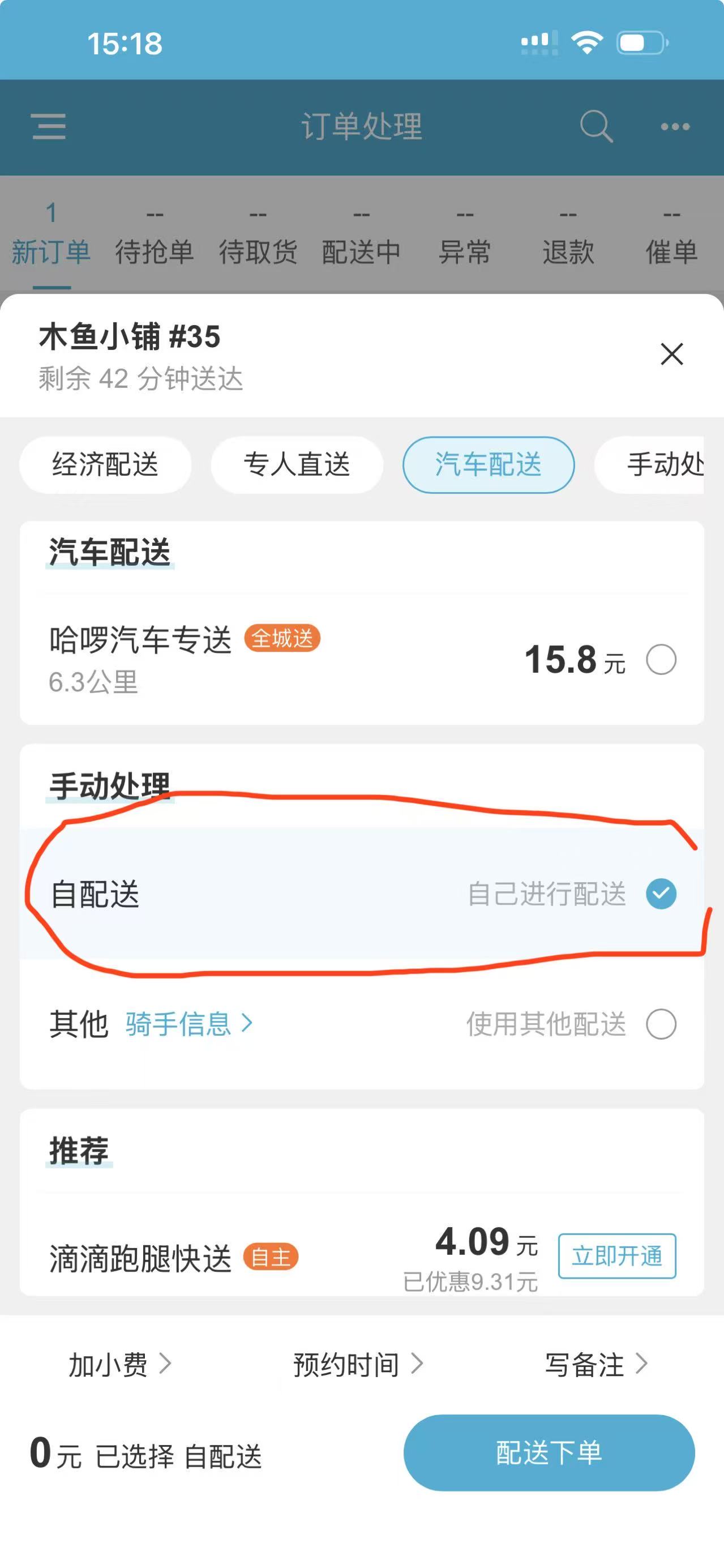724x1568 pixels.
Task: Open 预约时间 scheduling
Action: (x=358, y=1364)
